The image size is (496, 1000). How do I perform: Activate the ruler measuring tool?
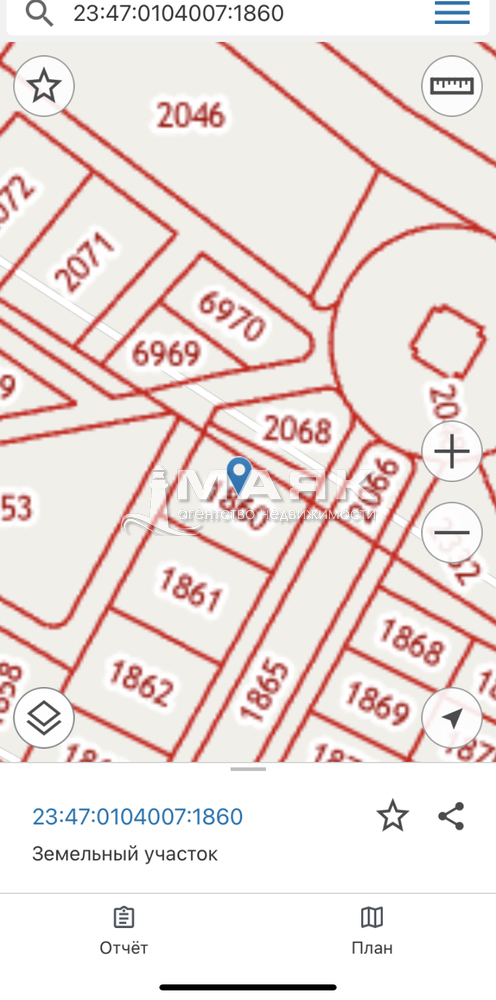click(x=452, y=85)
